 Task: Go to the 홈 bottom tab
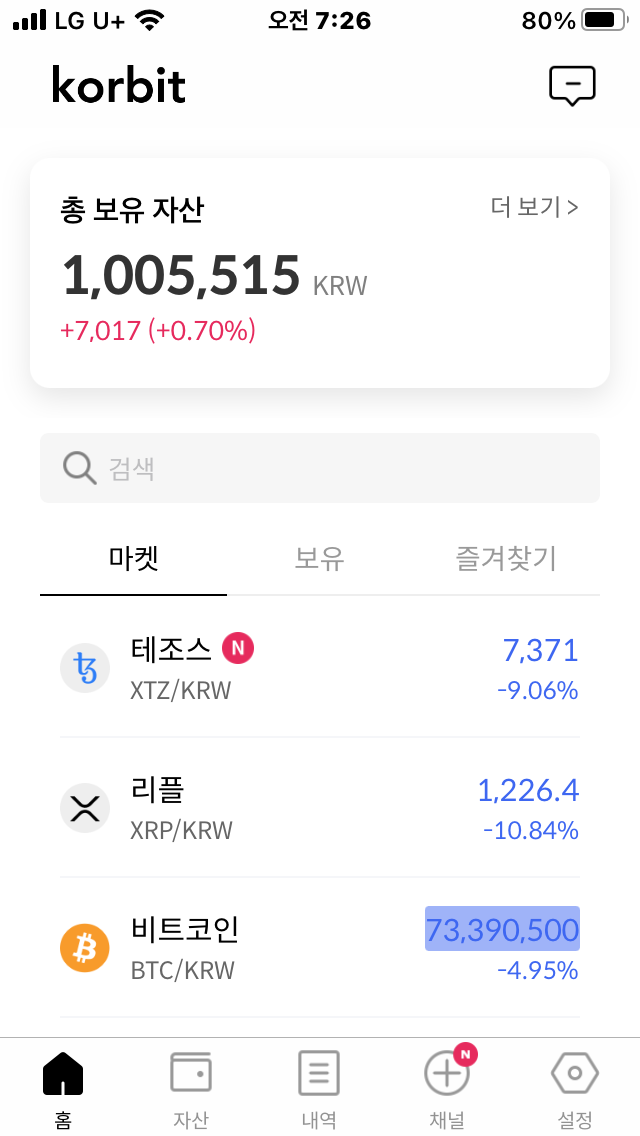pos(63,1086)
